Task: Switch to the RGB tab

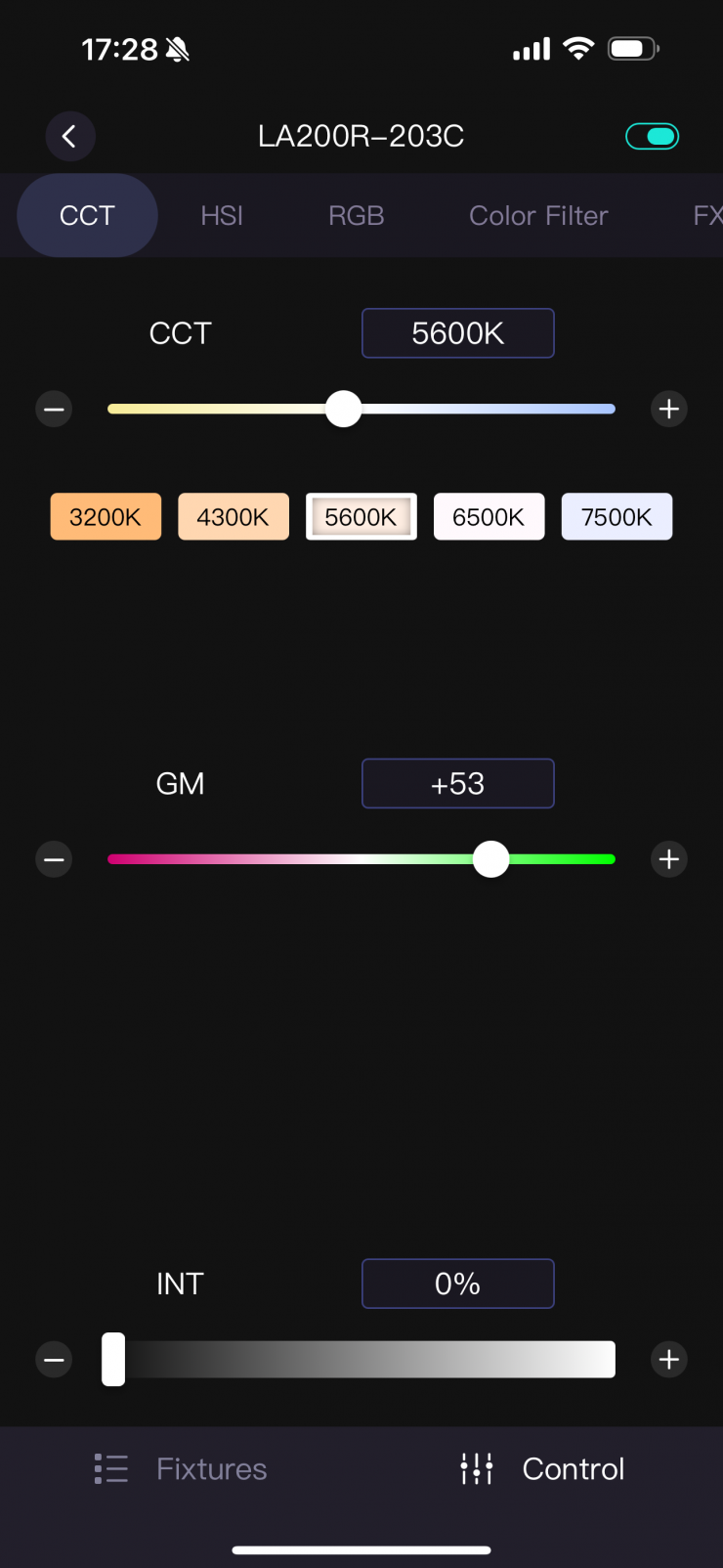Action: [x=356, y=215]
